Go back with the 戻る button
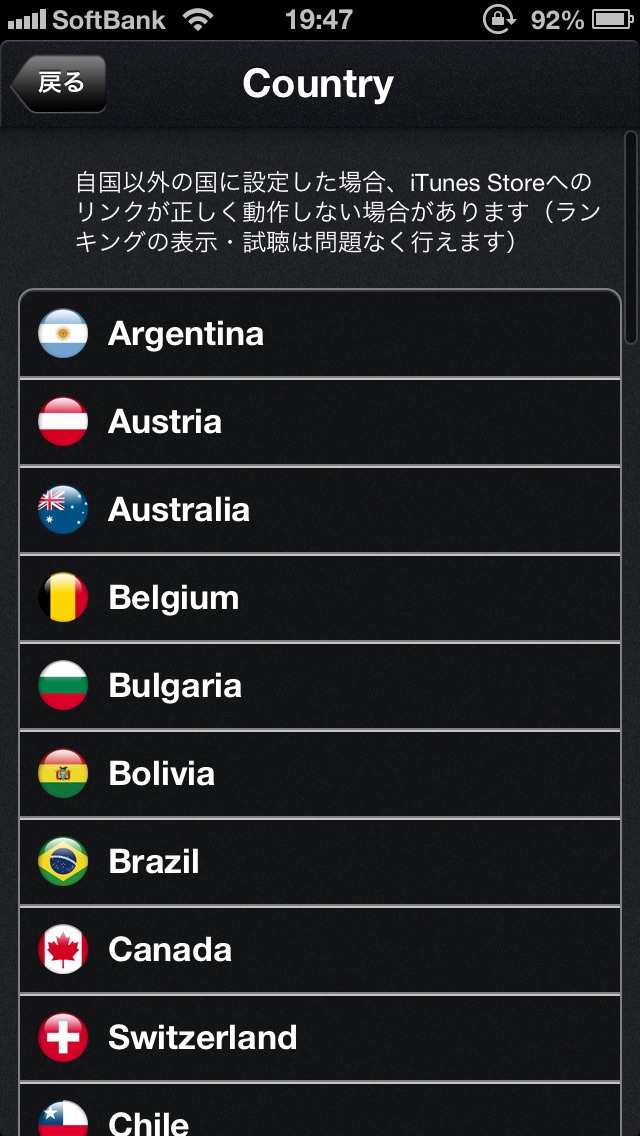The height and width of the screenshot is (1136, 640). tap(59, 83)
